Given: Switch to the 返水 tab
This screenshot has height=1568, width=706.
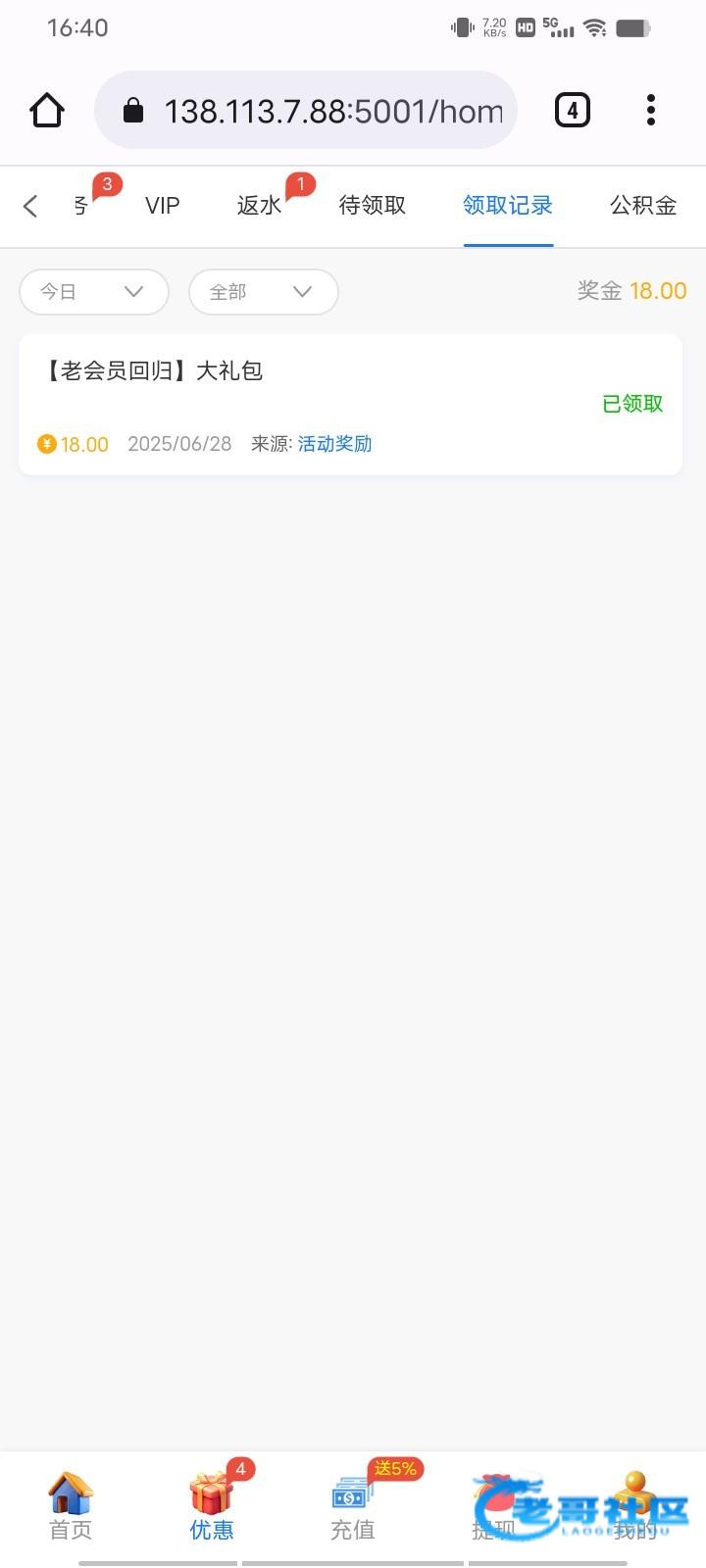Looking at the screenshot, I should coord(260,206).
